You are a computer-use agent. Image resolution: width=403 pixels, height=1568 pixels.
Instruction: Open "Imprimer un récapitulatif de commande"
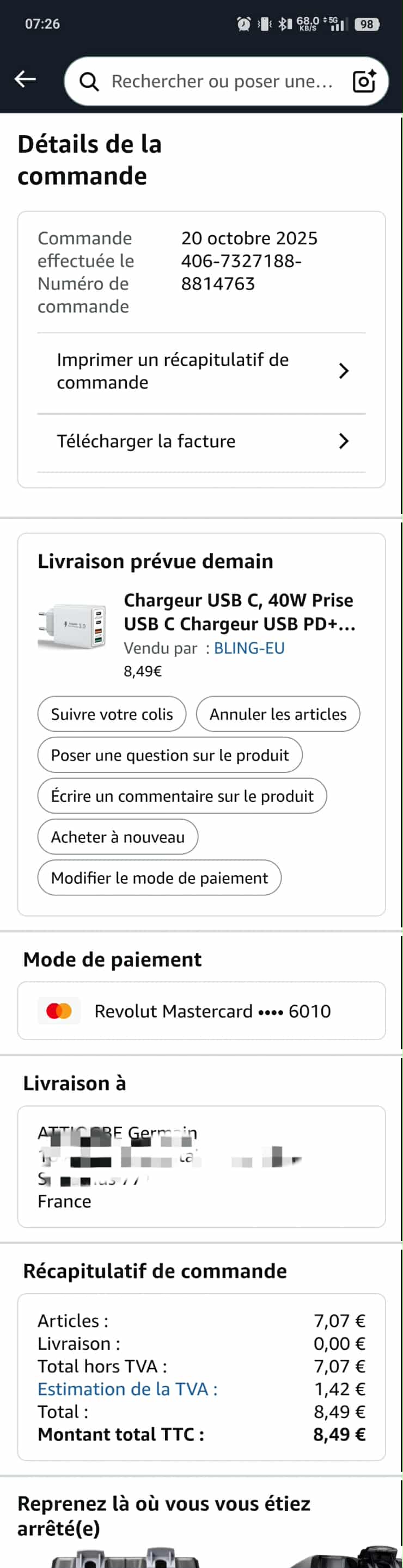coord(201,371)
